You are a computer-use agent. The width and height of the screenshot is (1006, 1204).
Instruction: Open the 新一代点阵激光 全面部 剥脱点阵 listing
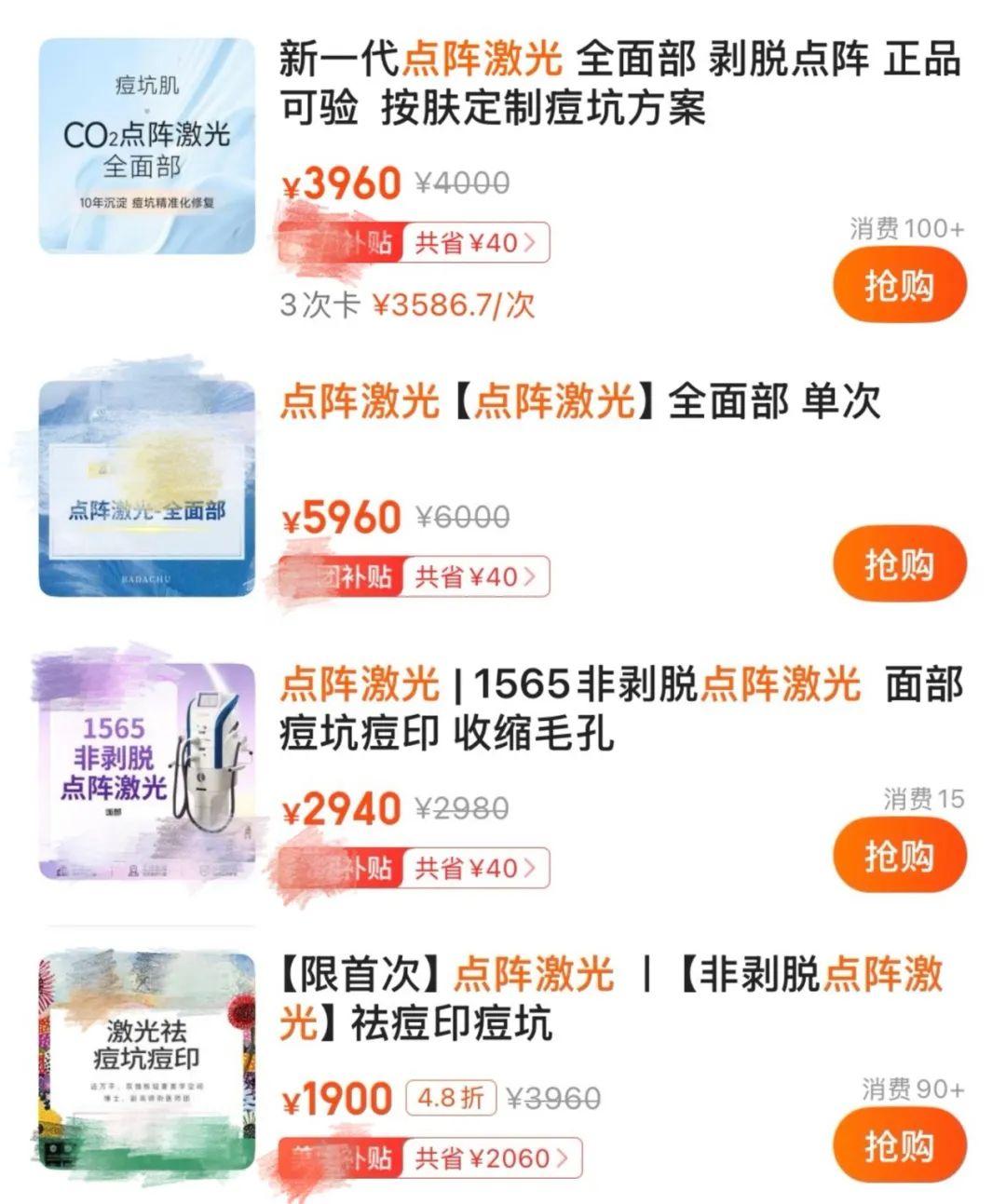619,84
